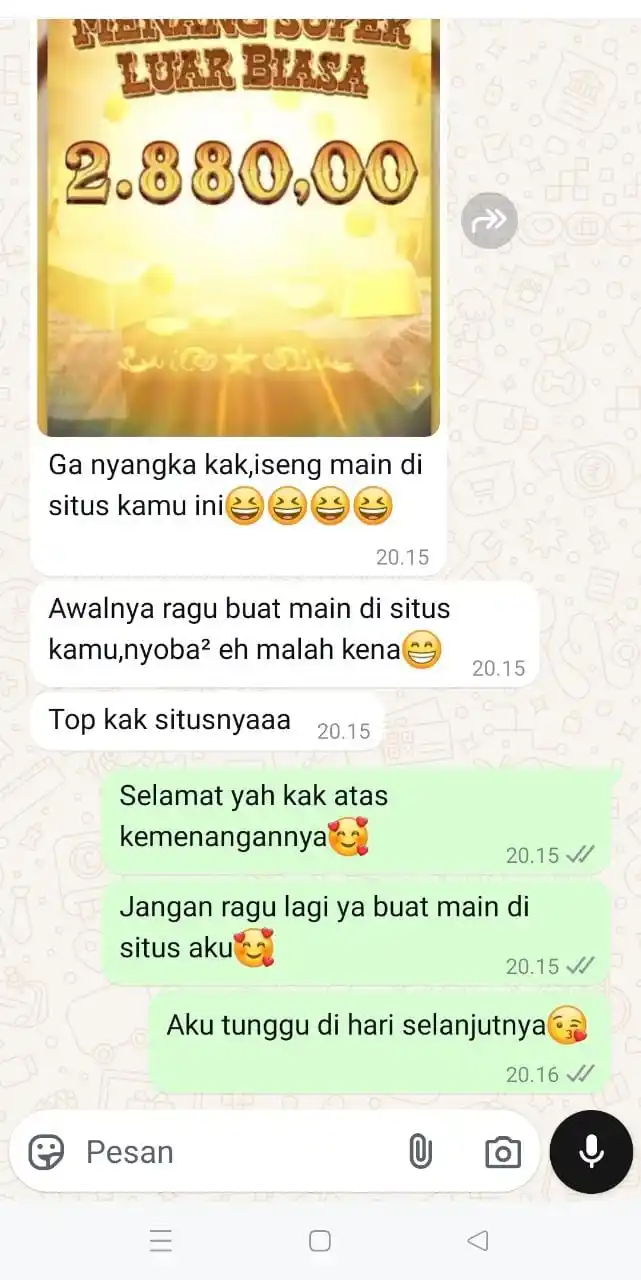641x1280 pixels.
Task: Open the 2.880,00 win image
Action: (238, 220)
